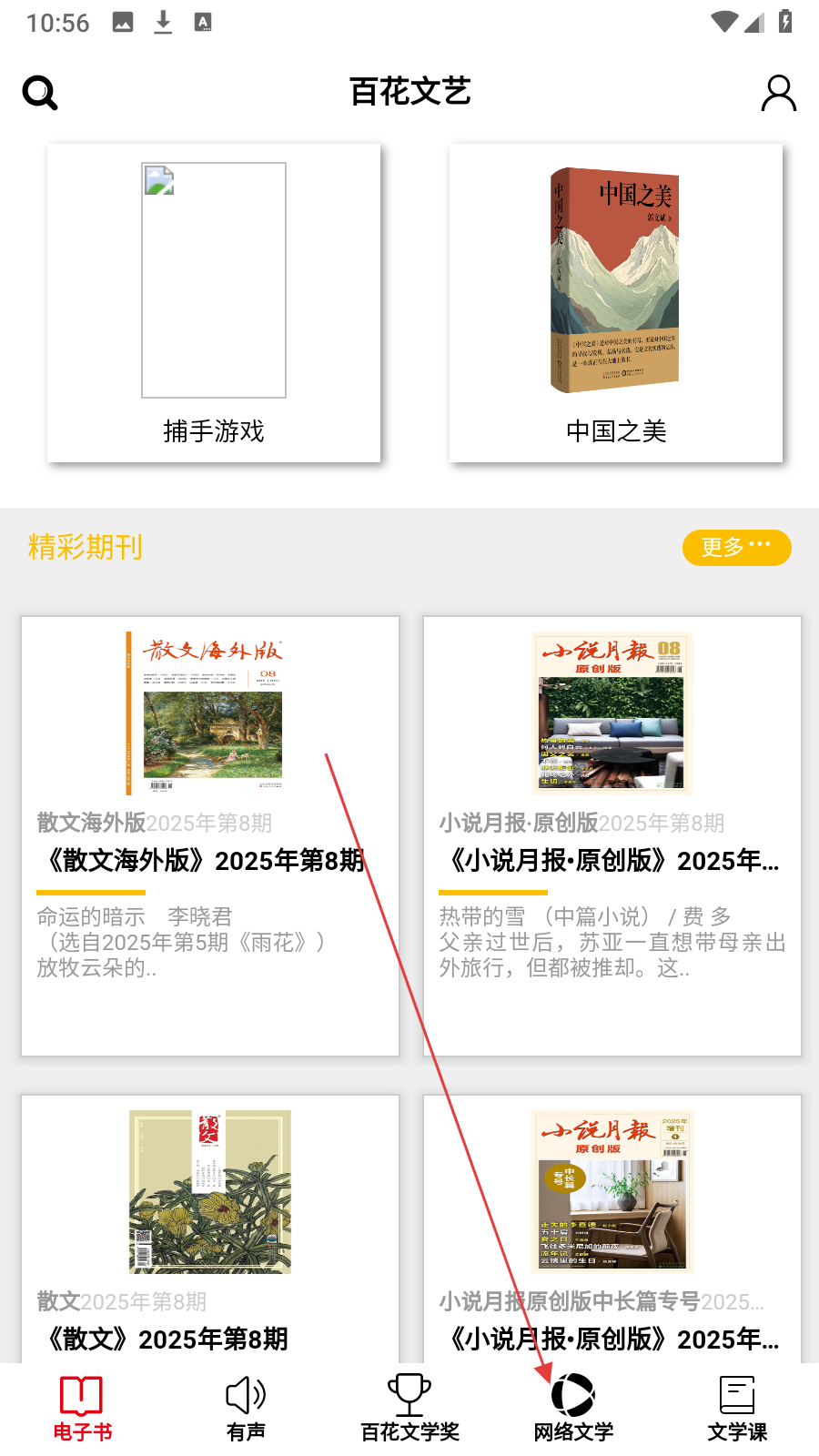Switch to the 有声 tab

pyautogui.click(x=246, y=1408)
